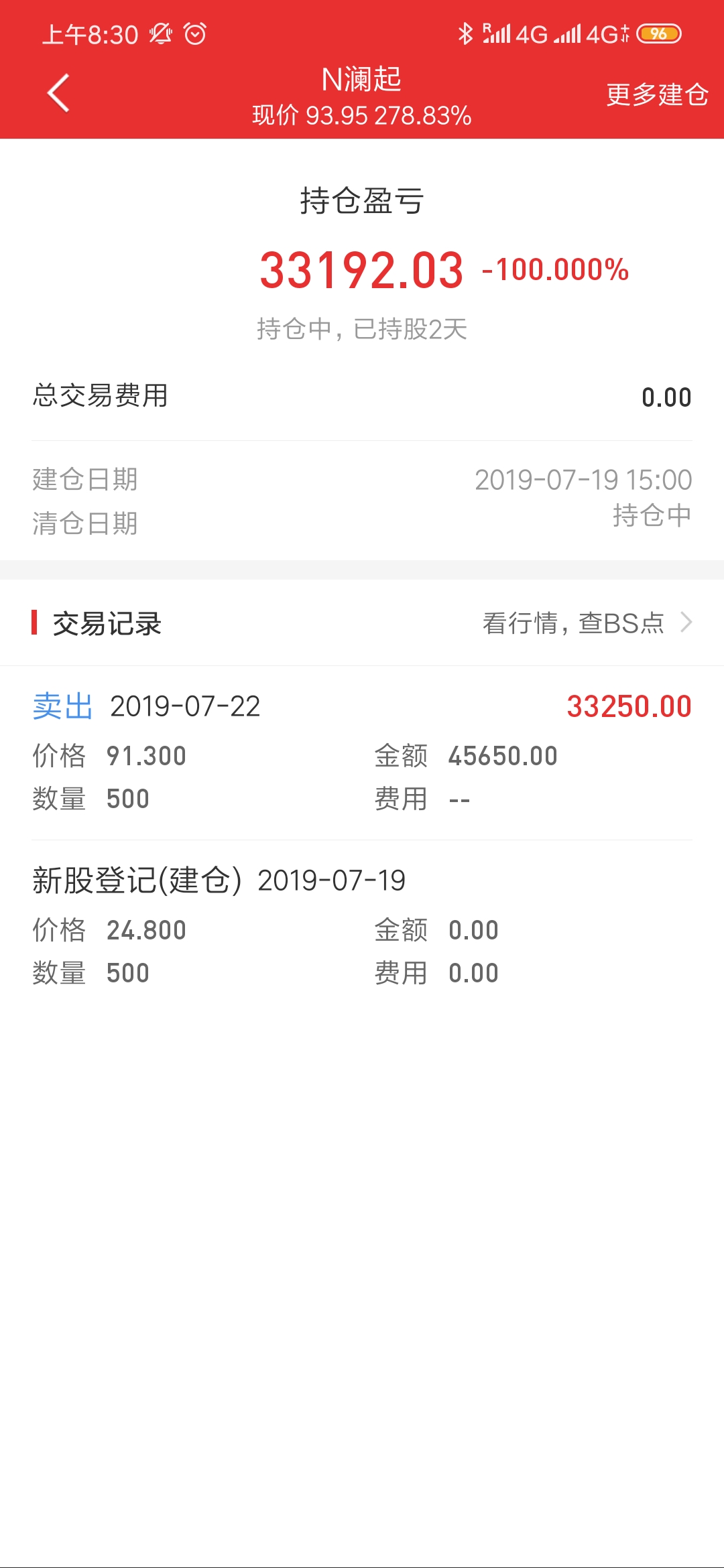Viewport: 724px width, 1568px height.
Task: Open the 新股登记(建仓) 2019-07-19 record
Action: click(362, 927)
